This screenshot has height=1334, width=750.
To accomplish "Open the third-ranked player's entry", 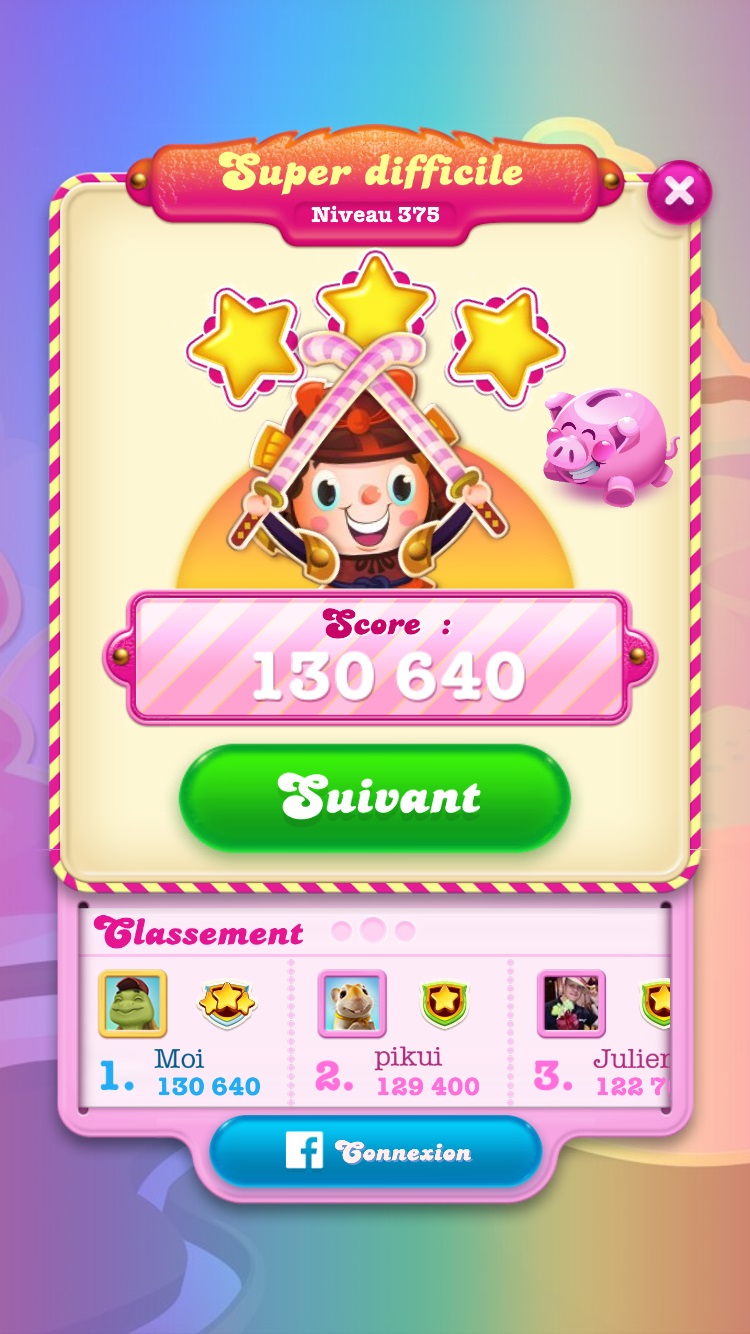I will (600, 1033).
